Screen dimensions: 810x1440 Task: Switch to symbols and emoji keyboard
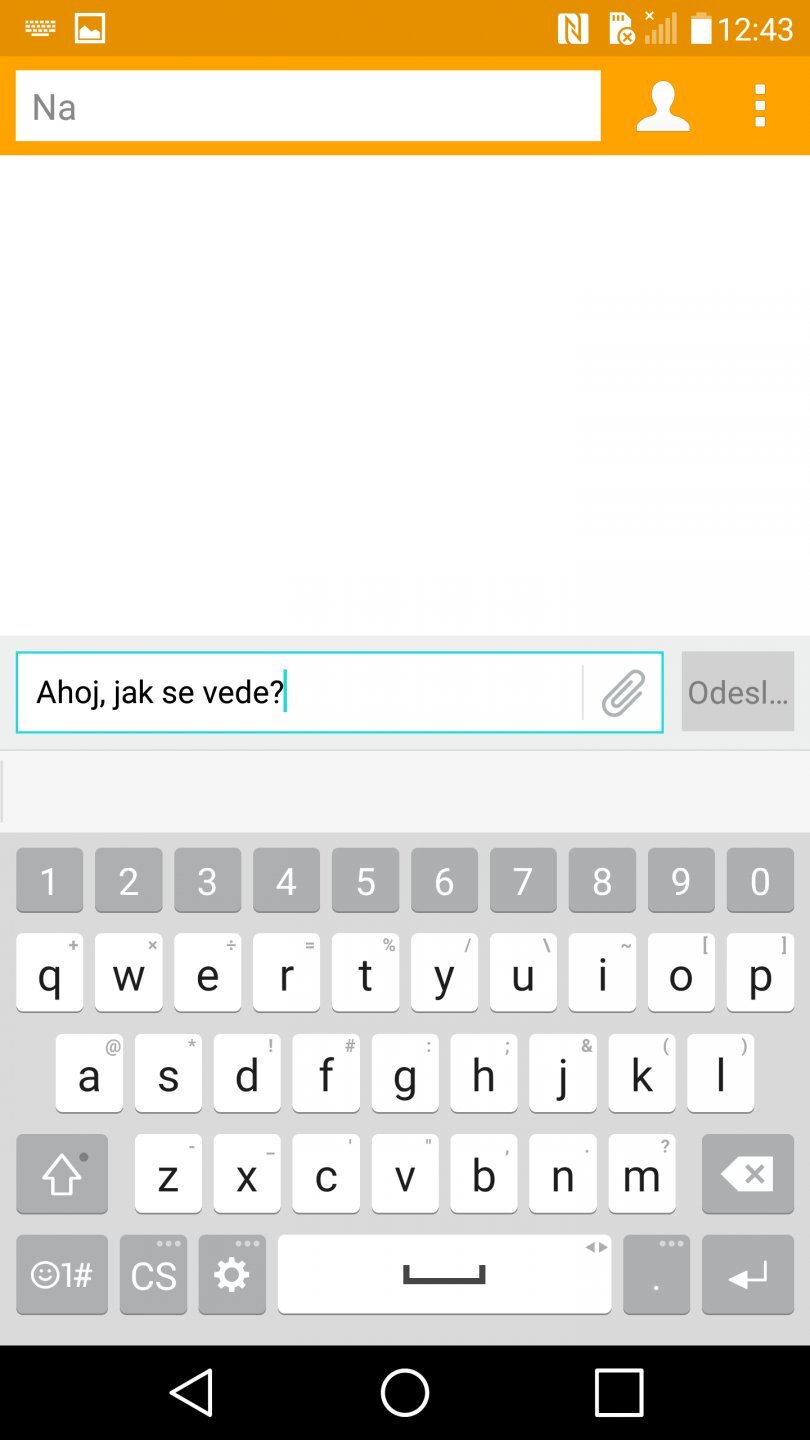[62, 1274]
